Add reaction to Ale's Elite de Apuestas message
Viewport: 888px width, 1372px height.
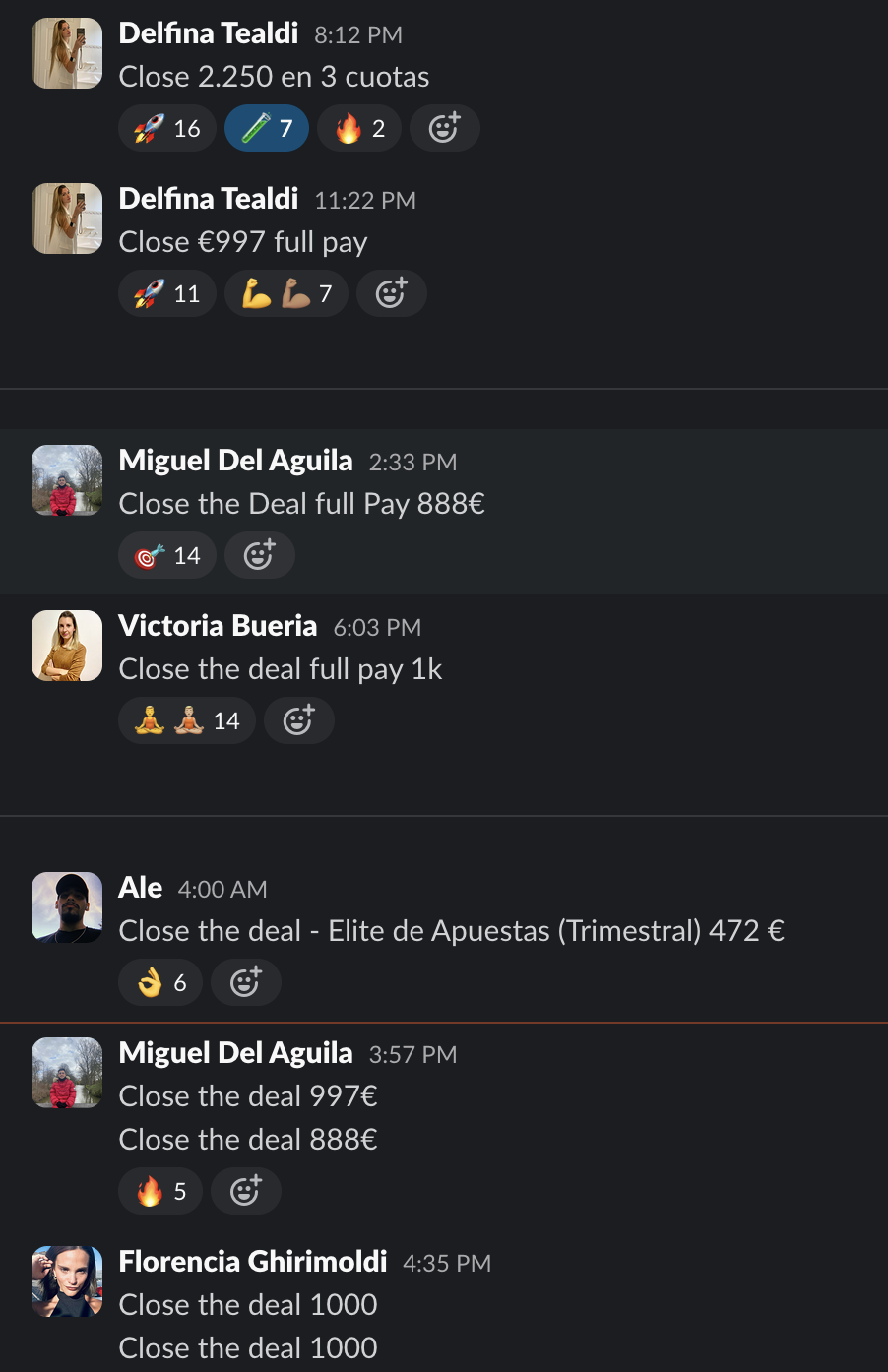(245, 982)
